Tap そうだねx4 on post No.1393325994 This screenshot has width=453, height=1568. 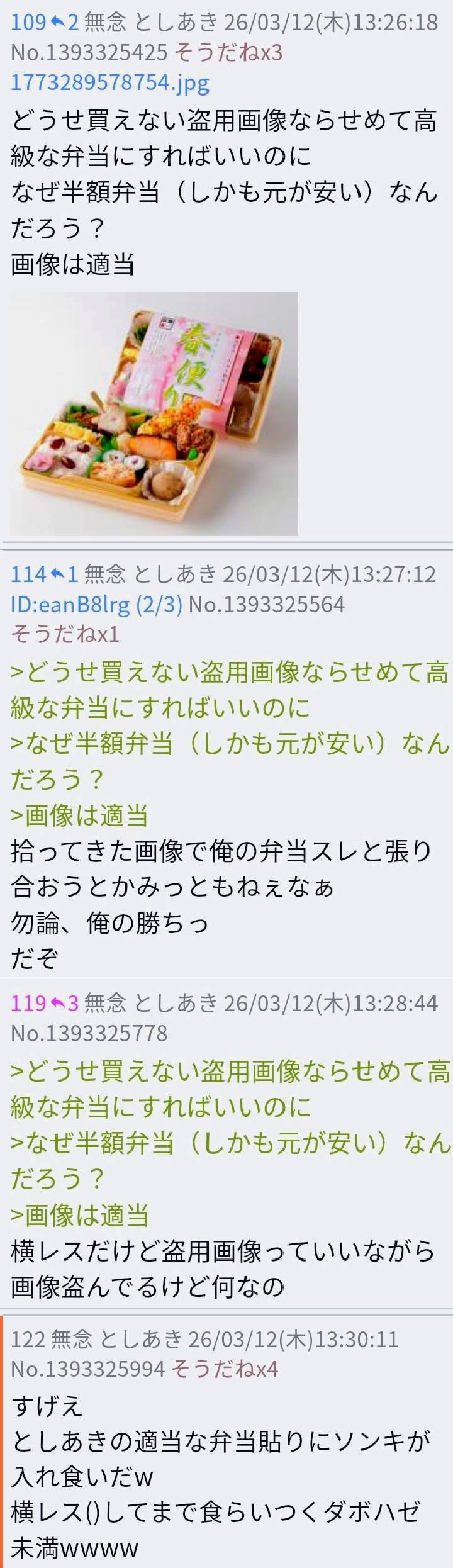coord(225,1369)
